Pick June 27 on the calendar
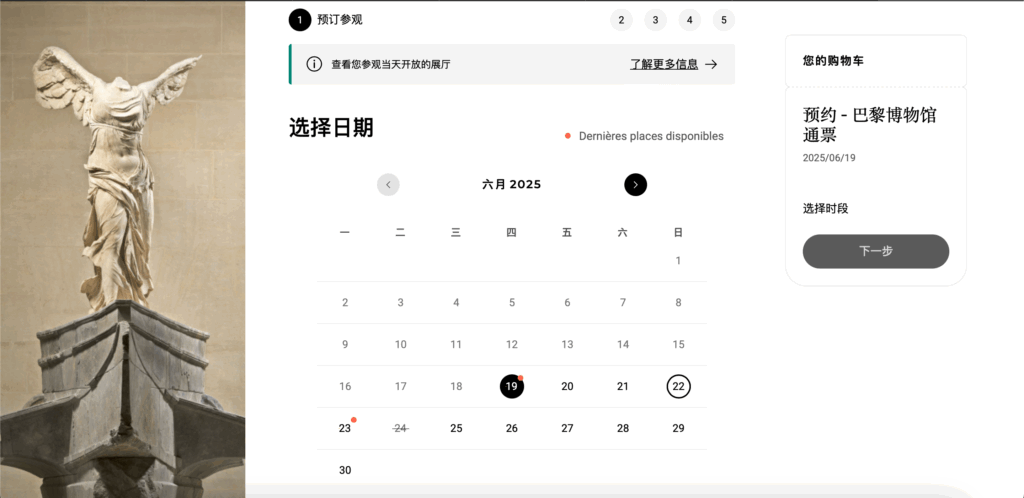This screenshot has height=498, width=1024. 567,428
